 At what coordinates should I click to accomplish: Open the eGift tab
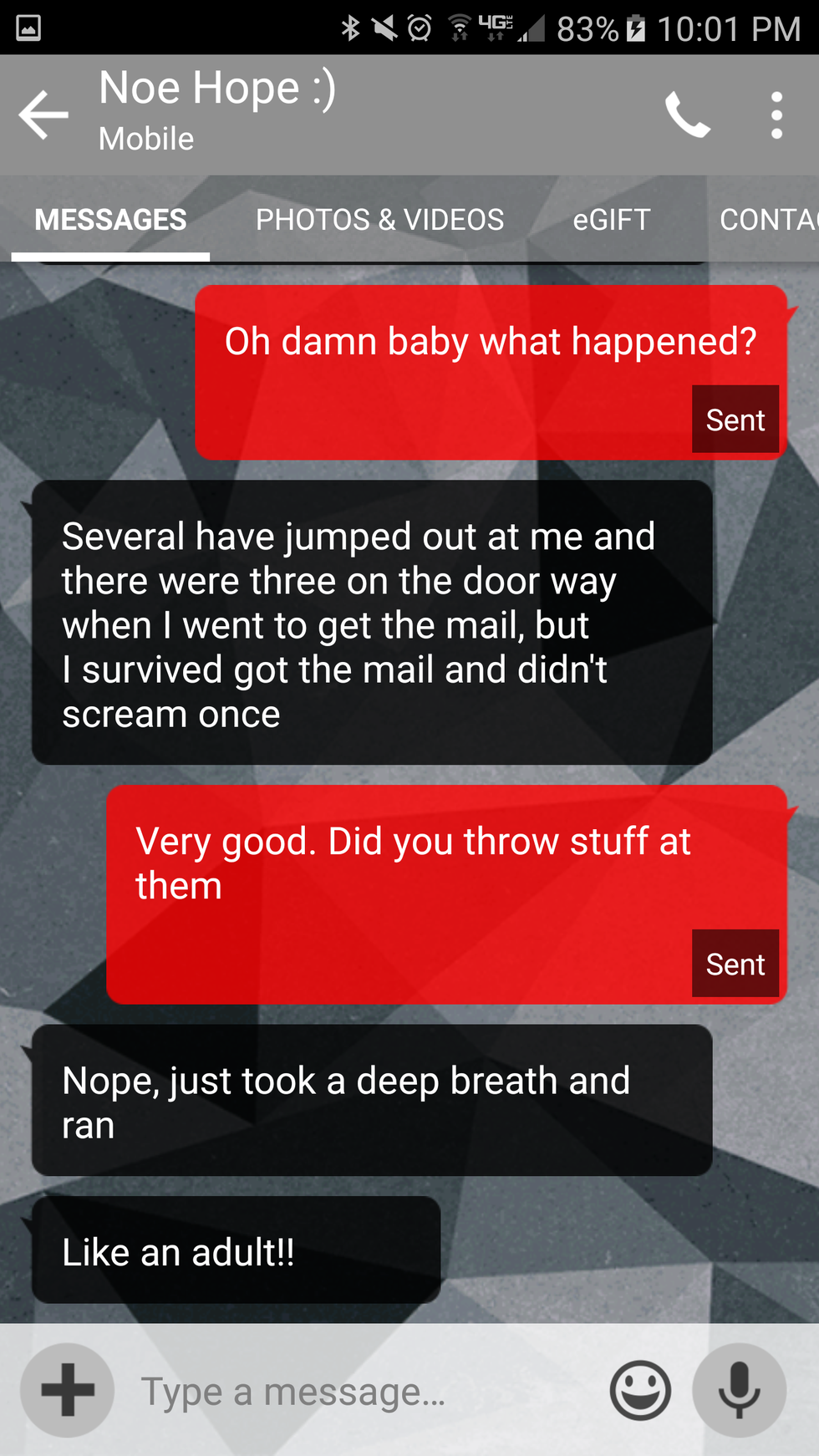point(611,220)
